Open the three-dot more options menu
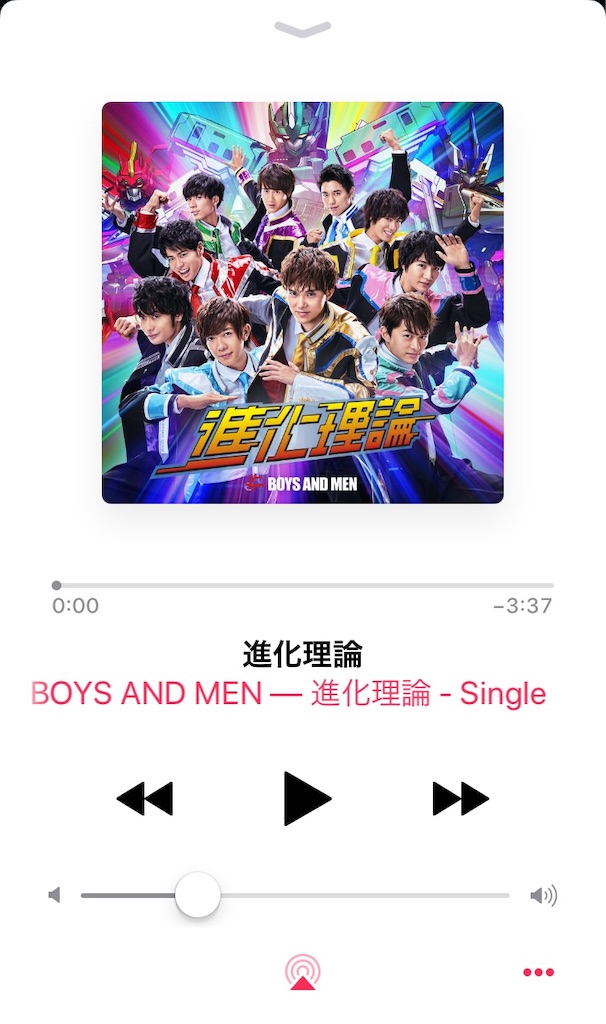The width and height of the screenshot is (606, 1024). click(539, 972)
